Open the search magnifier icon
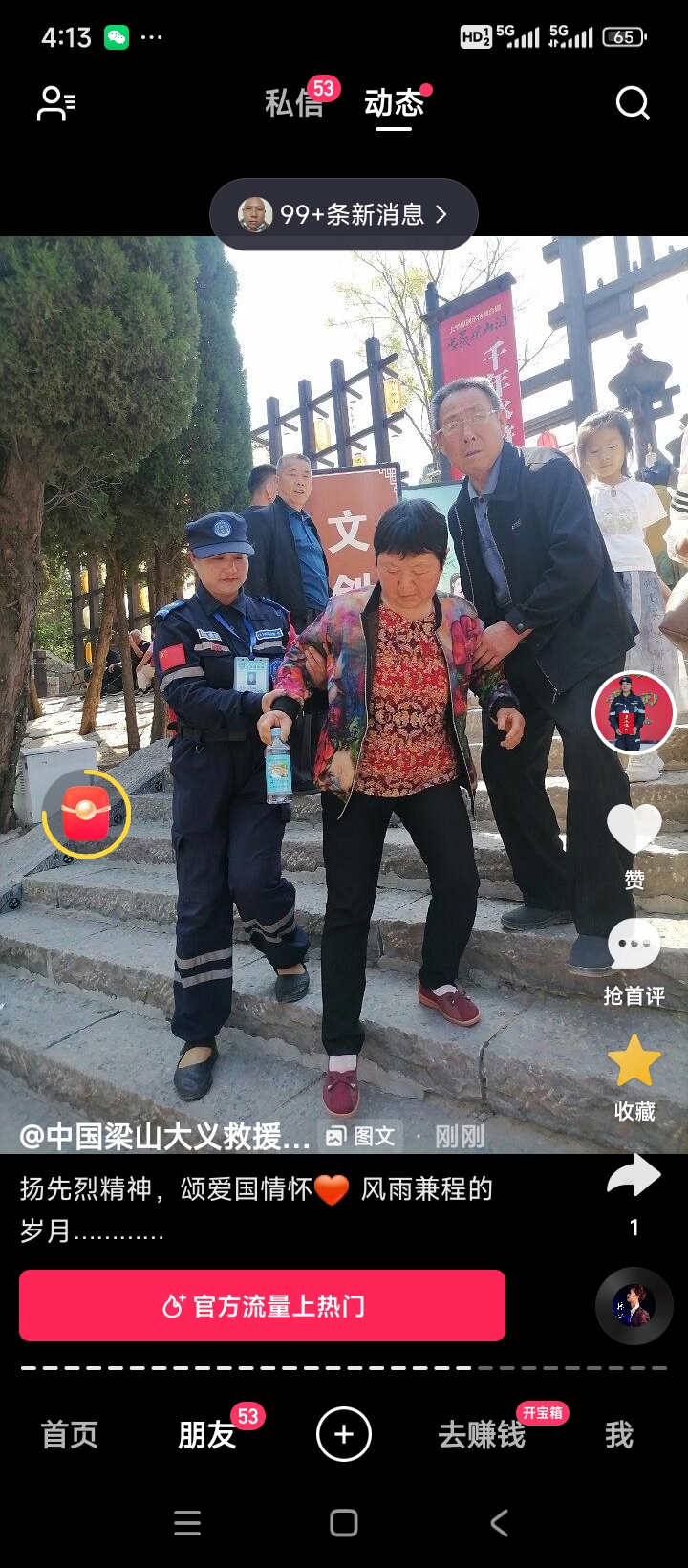 pos(632,102)
